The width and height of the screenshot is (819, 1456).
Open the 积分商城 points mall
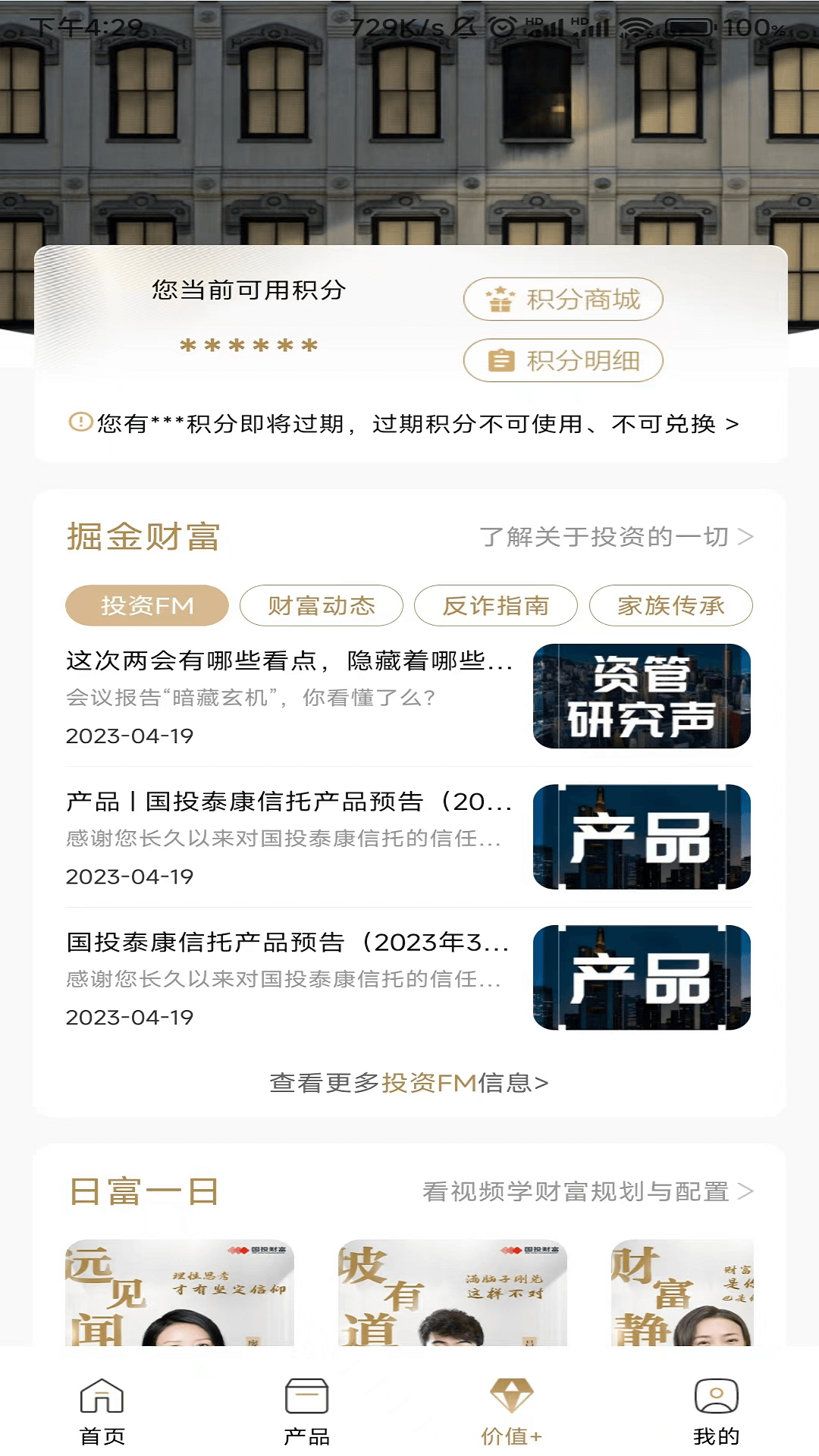(564, 300)
